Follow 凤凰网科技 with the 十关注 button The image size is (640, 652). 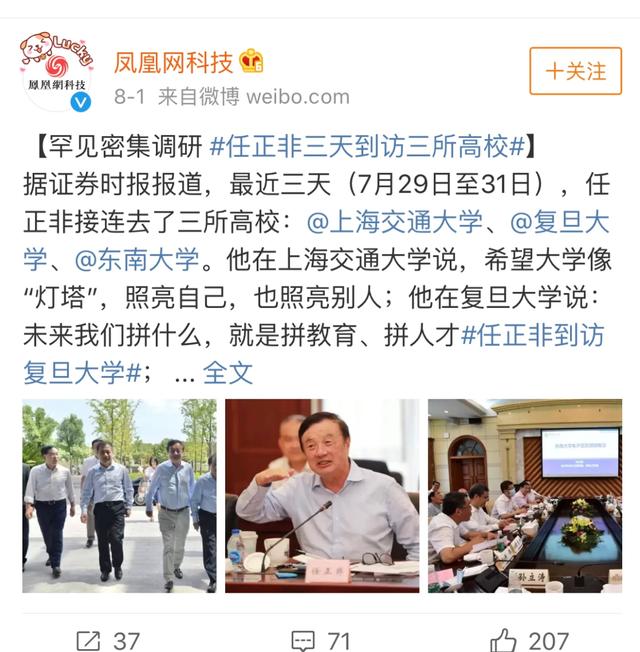point(575,72)
